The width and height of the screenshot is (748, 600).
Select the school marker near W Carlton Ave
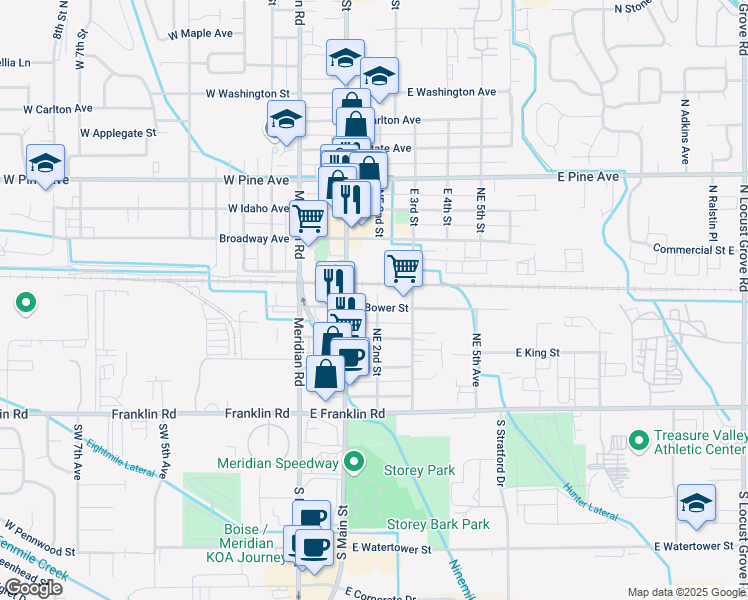coord(286,120)
